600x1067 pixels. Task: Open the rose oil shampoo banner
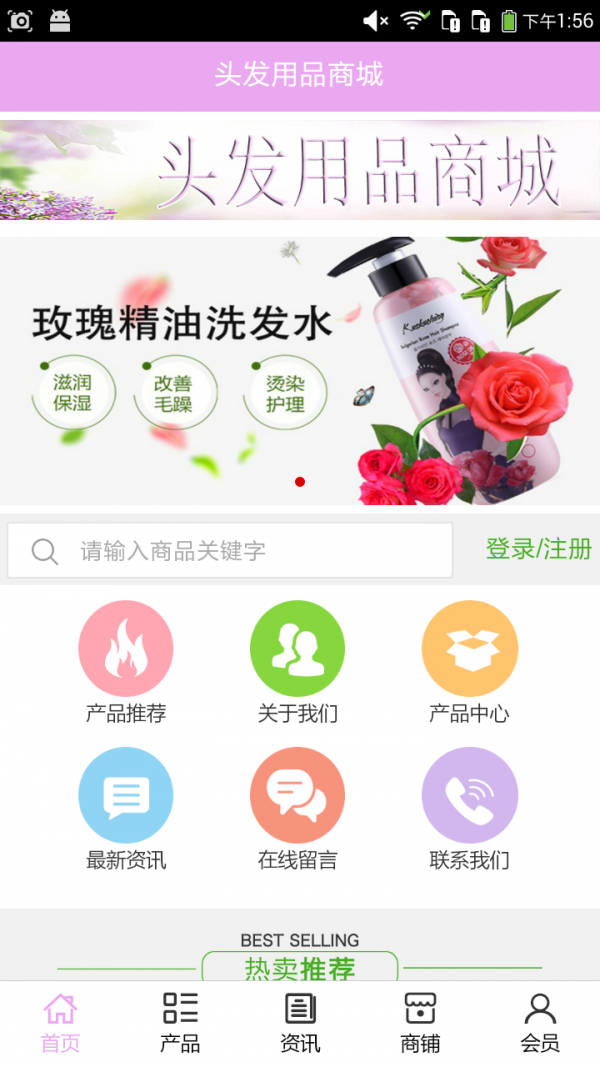(x=300, y=370)
